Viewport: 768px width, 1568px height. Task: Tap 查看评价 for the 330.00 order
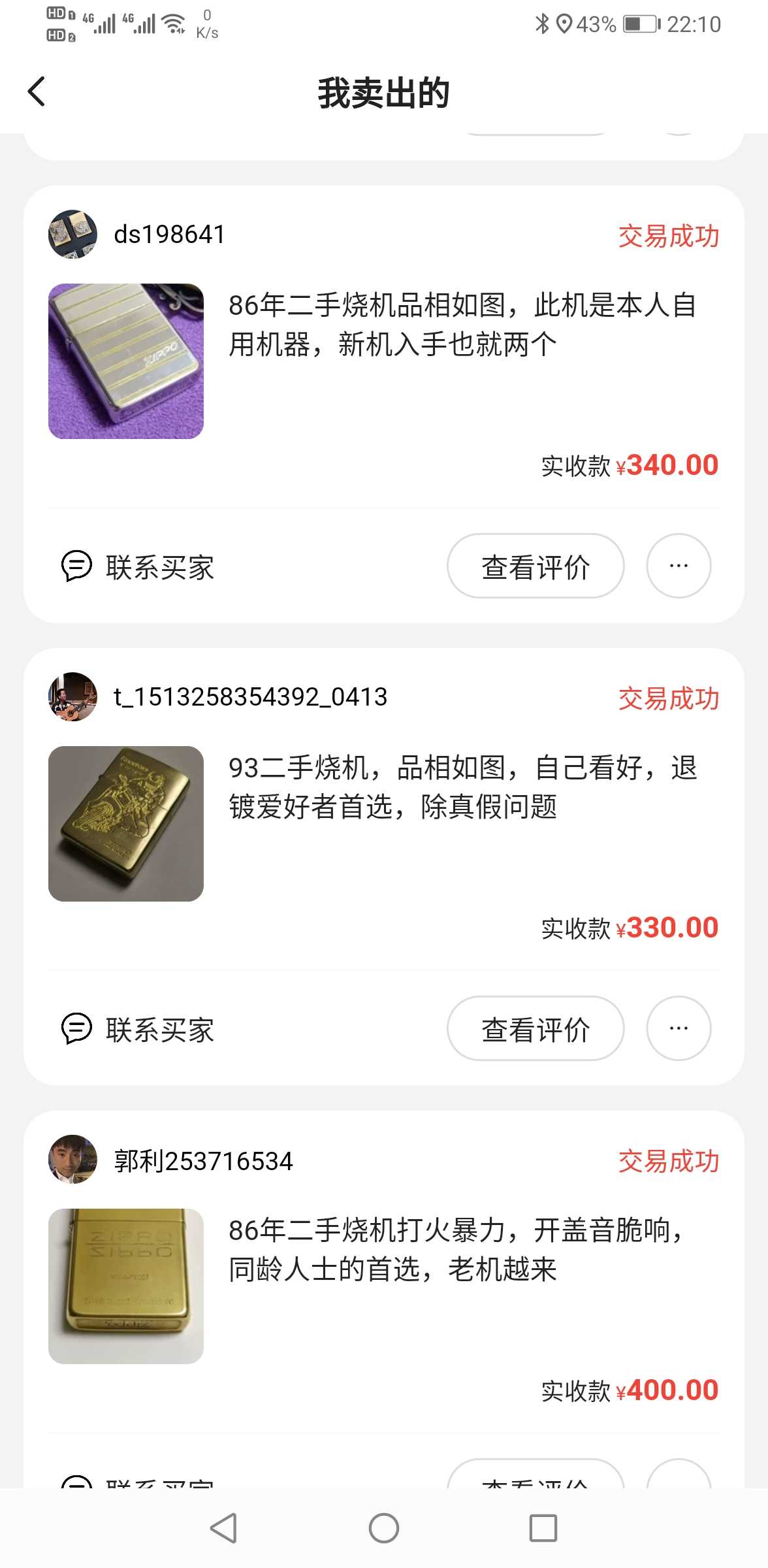(x=536, y=1028)
